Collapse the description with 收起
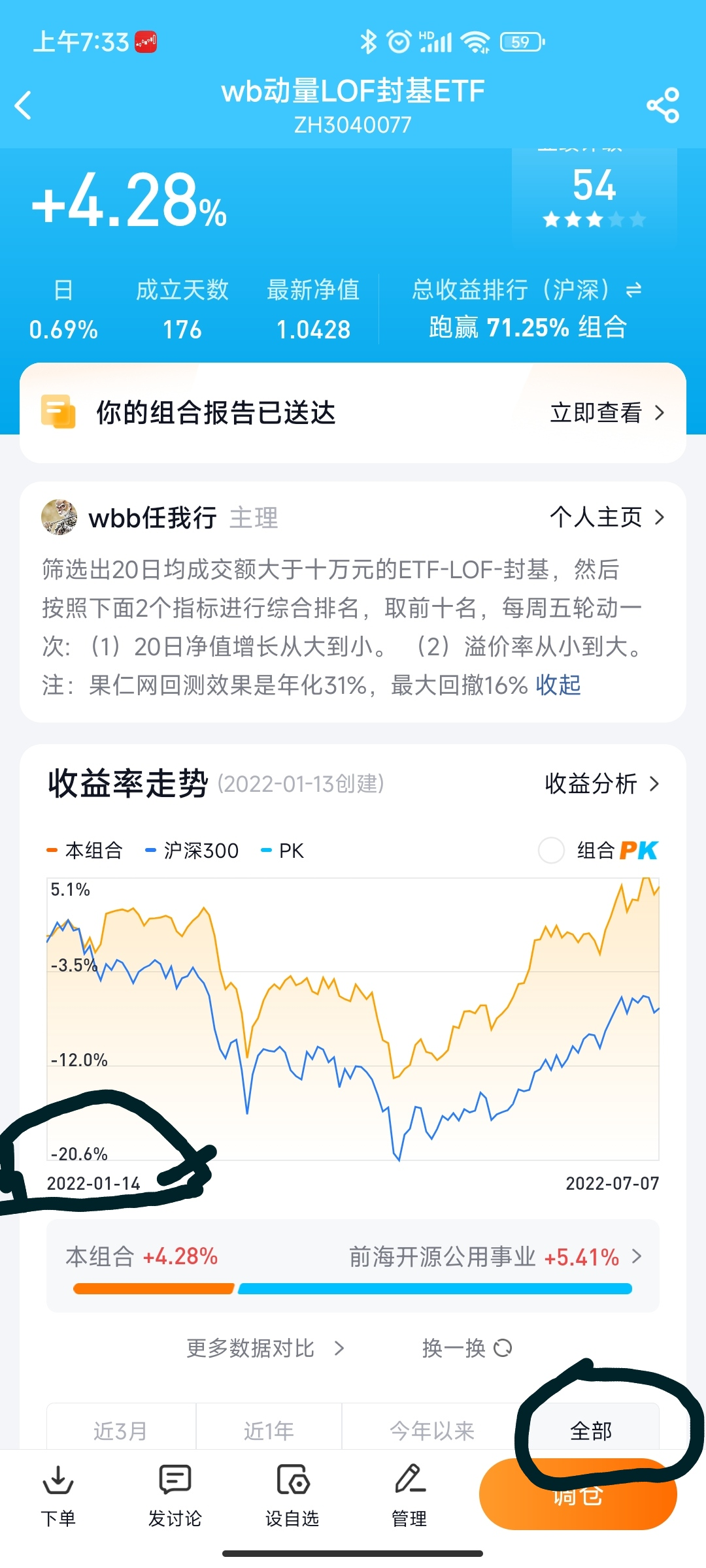Screen dimensions: 706x1568 pos(558,685)
